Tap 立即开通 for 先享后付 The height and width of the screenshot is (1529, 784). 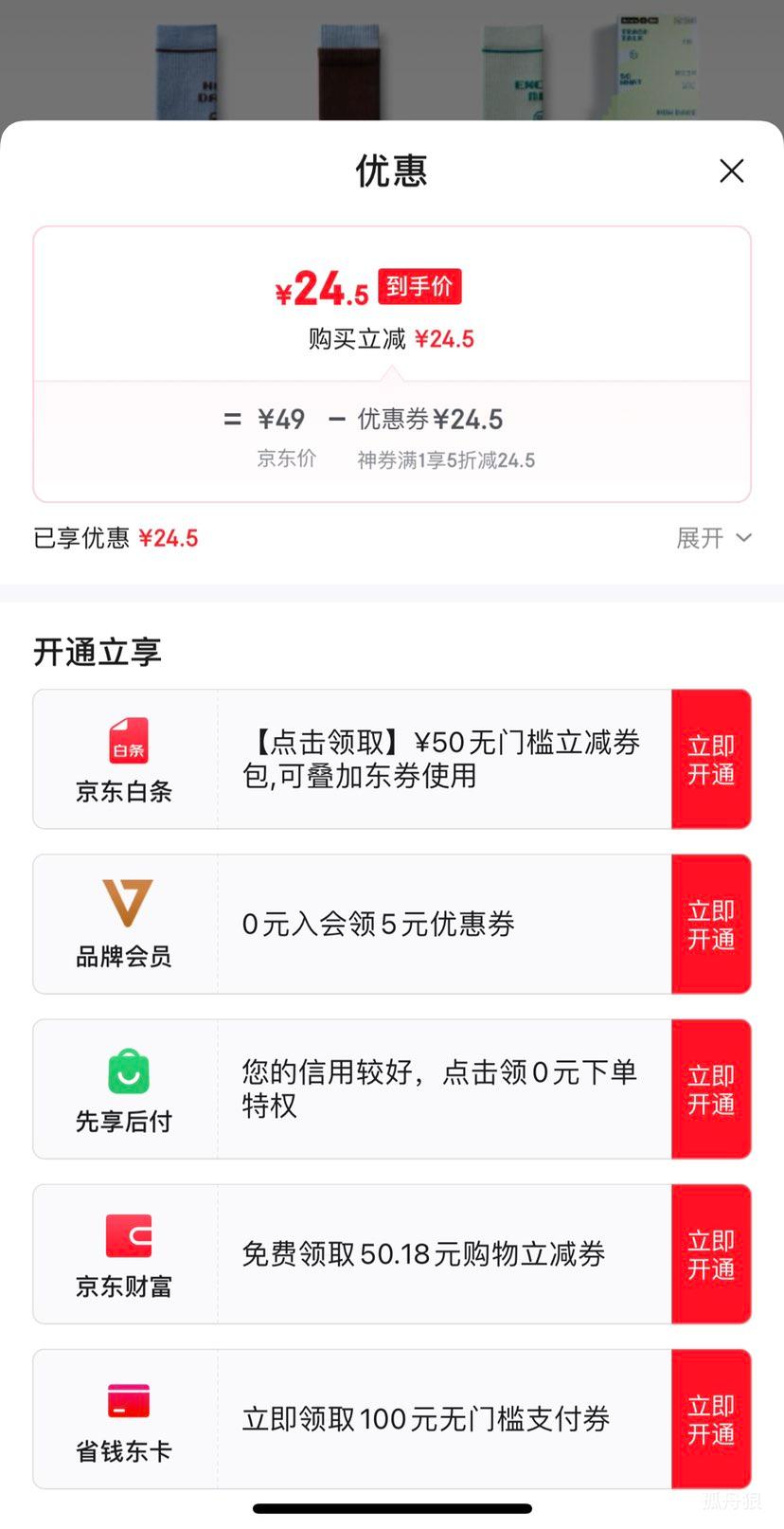pos(711,1089)
